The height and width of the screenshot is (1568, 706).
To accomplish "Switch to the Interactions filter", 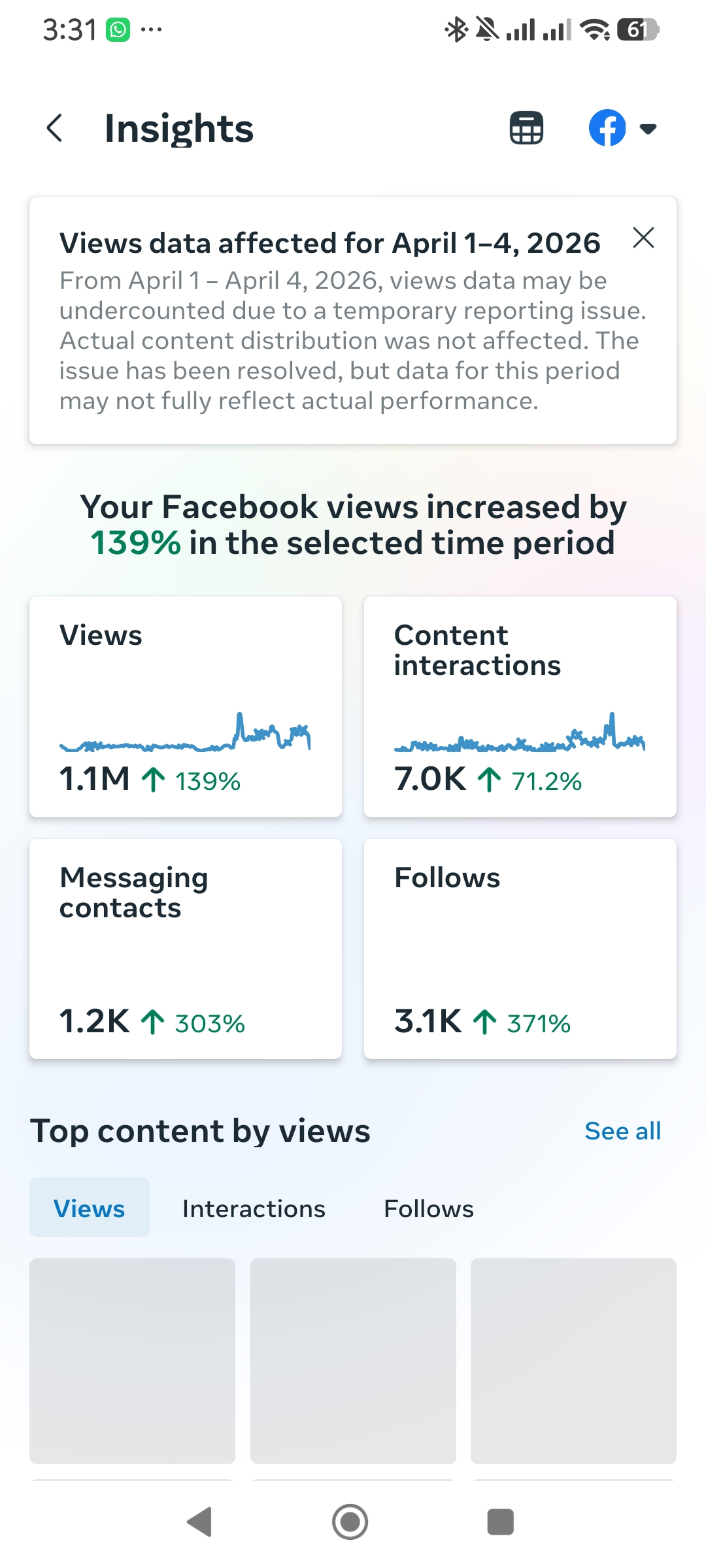I will point(254,1209).
